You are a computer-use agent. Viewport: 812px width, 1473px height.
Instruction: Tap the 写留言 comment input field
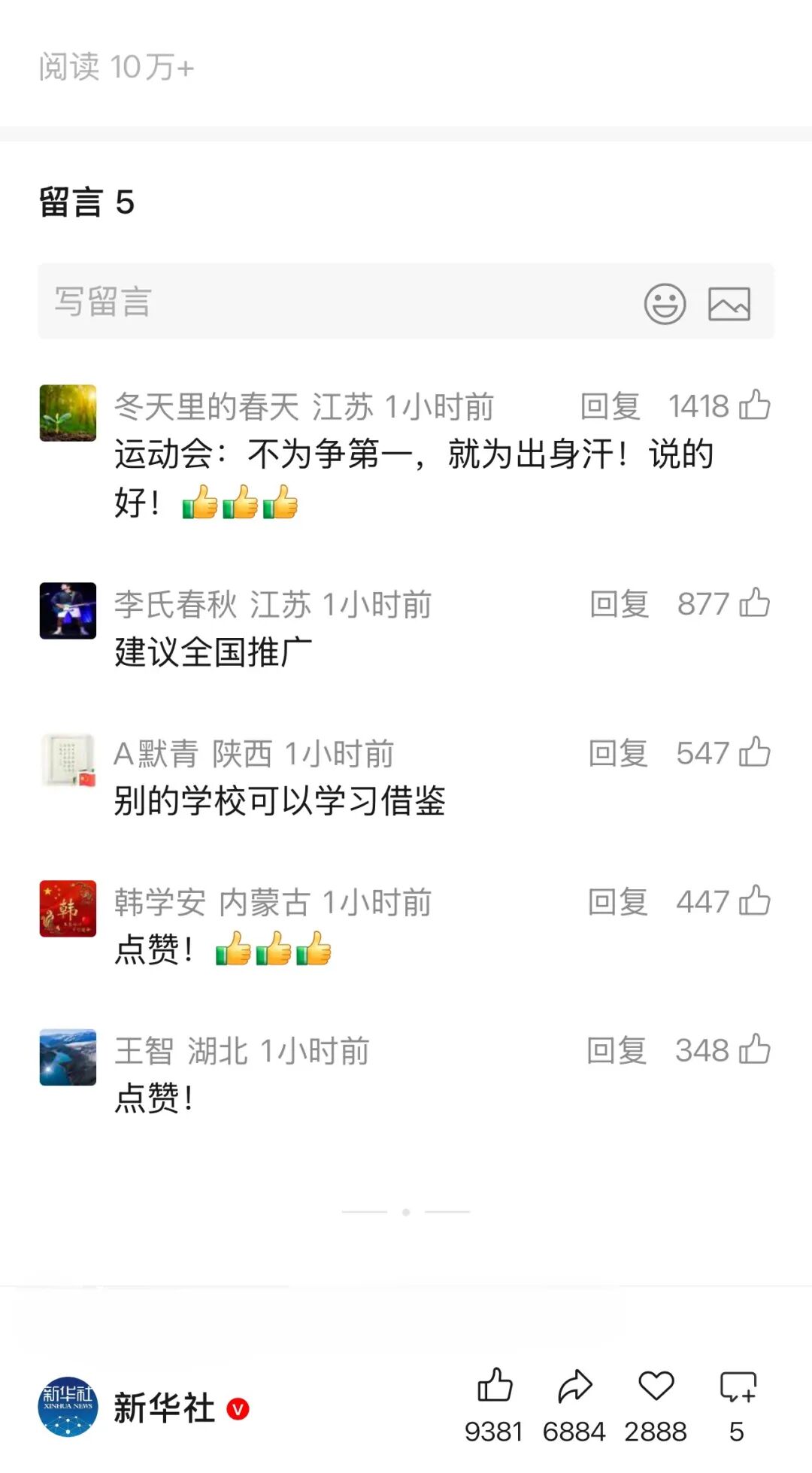click(331, 302)
